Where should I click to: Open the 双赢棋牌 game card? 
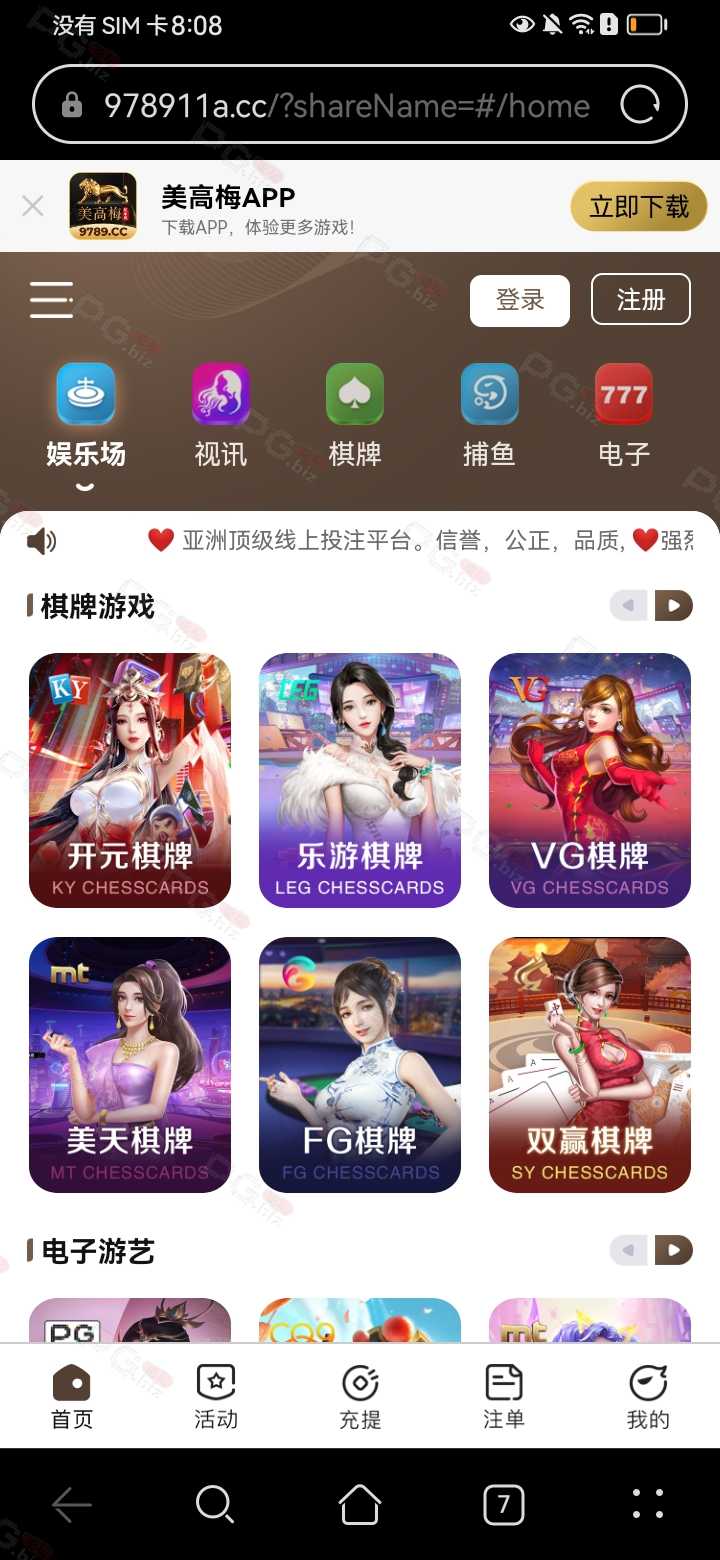coord(590,1065)
